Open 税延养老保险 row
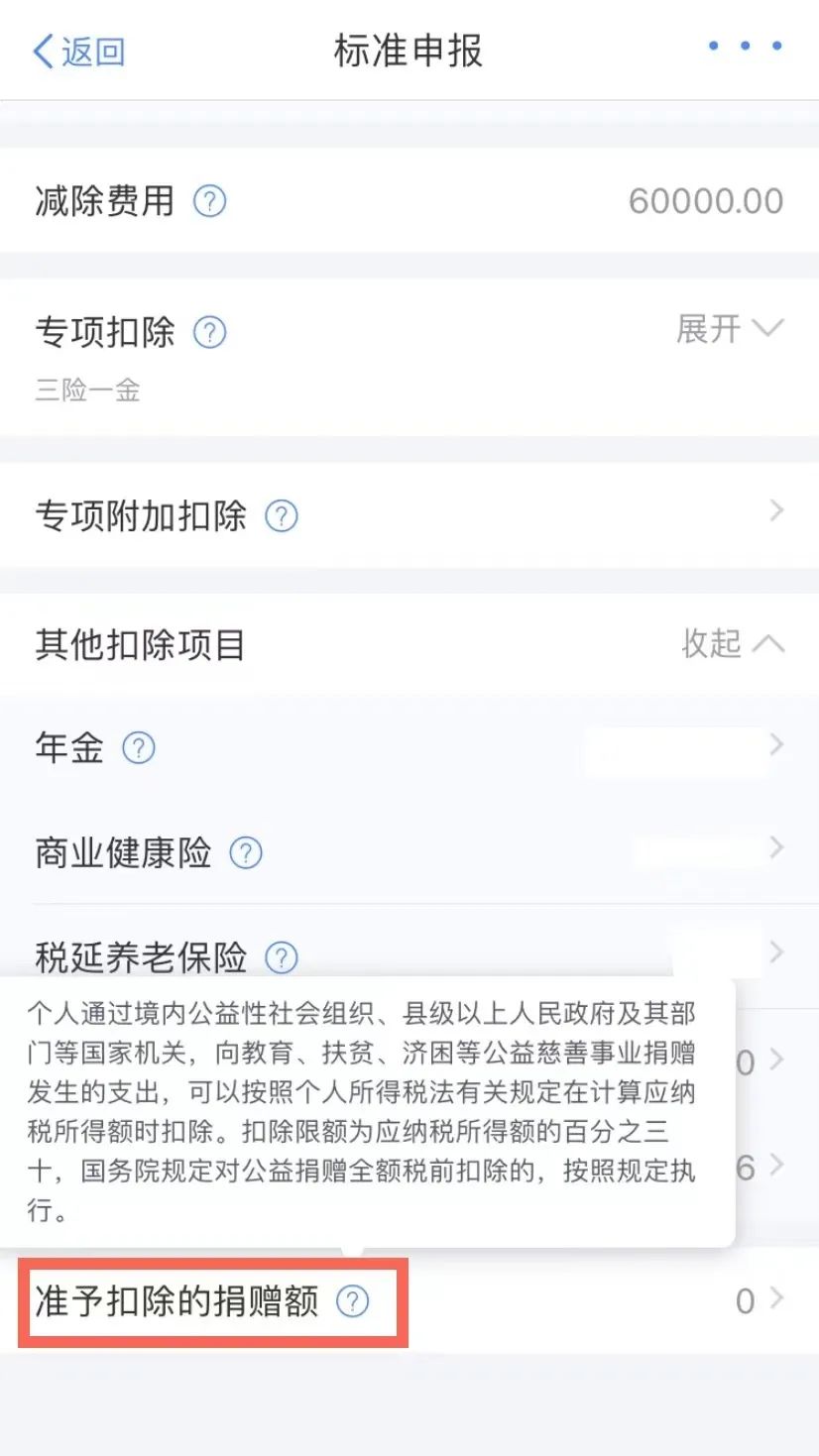 click(409, 953)
